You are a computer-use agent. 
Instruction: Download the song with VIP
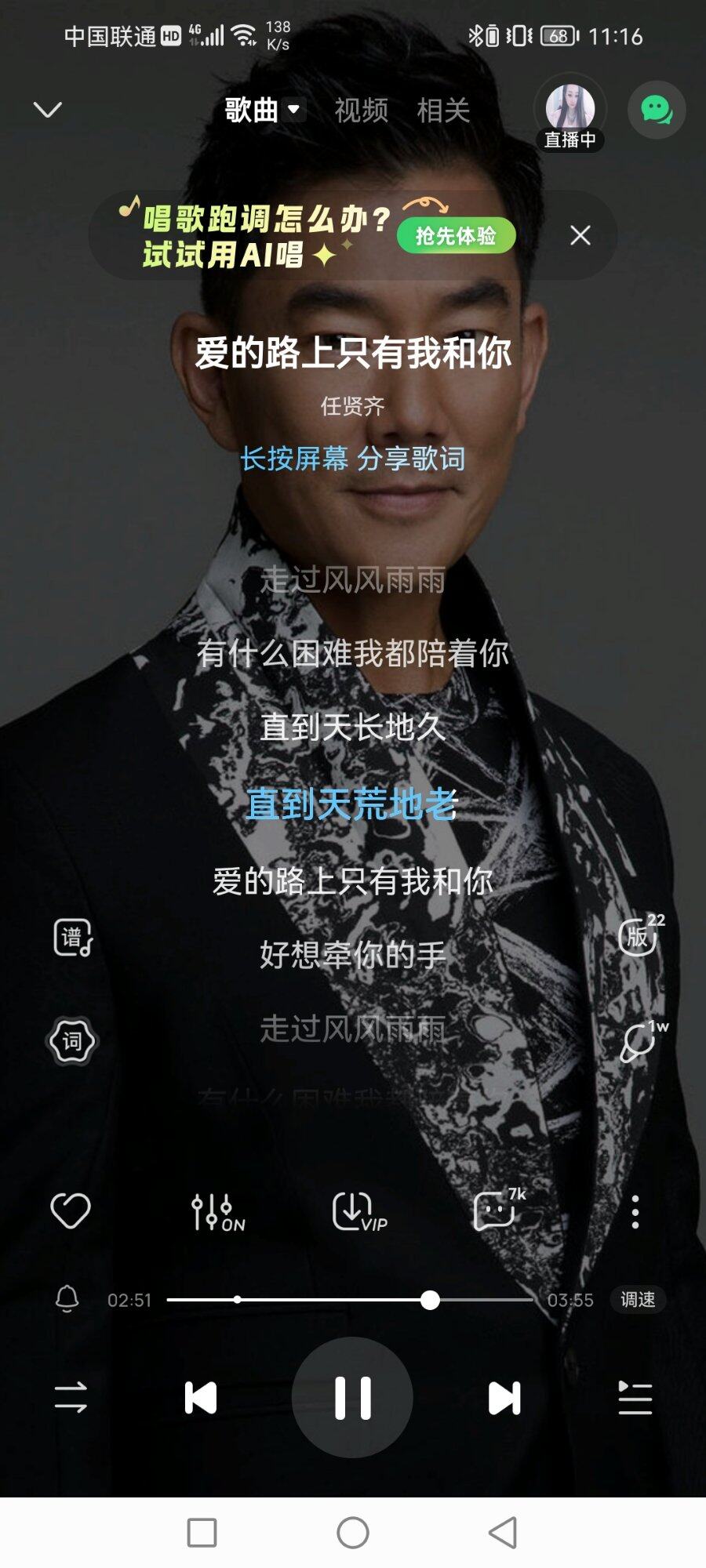click(358, 1212)
